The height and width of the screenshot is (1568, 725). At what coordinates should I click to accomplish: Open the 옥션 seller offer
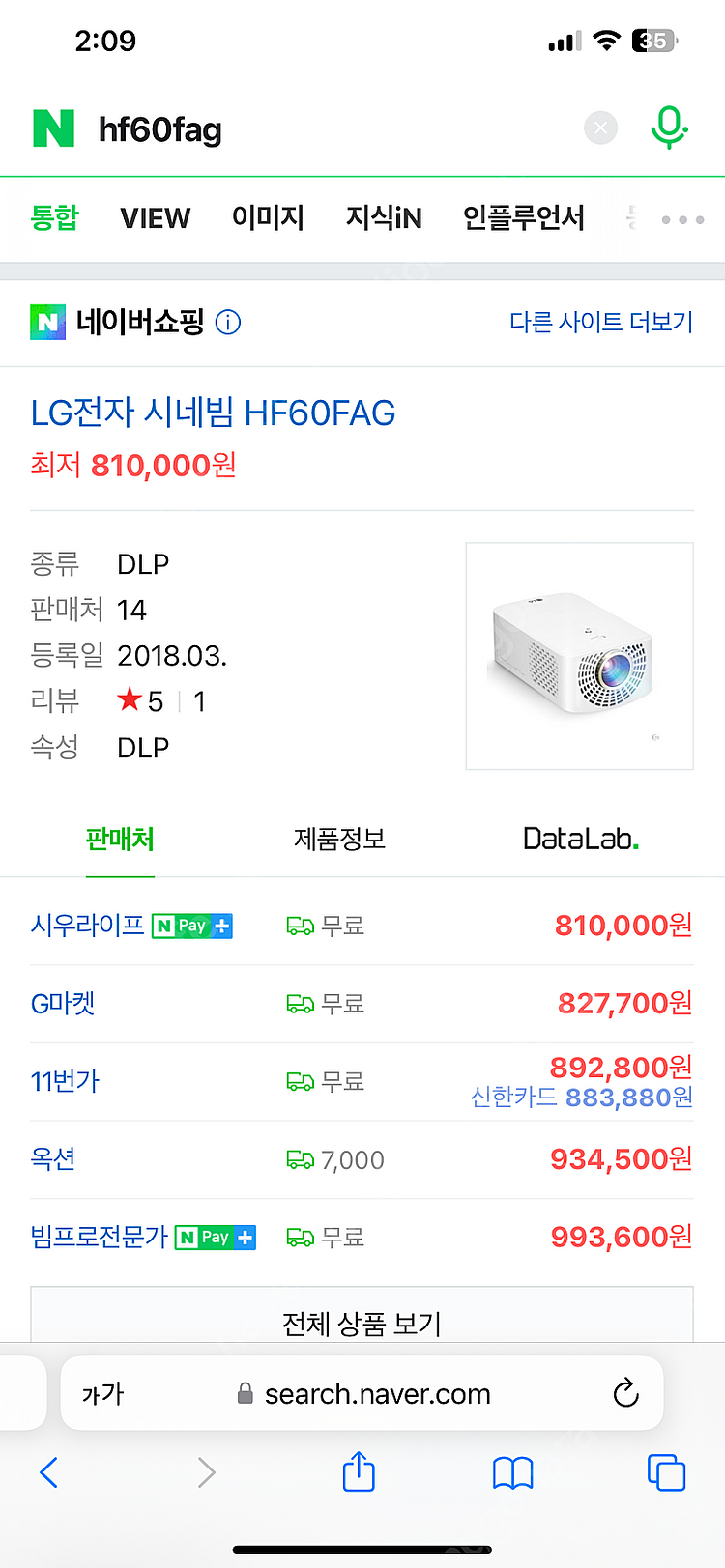pyautogui.click(x=53, y=1158)
